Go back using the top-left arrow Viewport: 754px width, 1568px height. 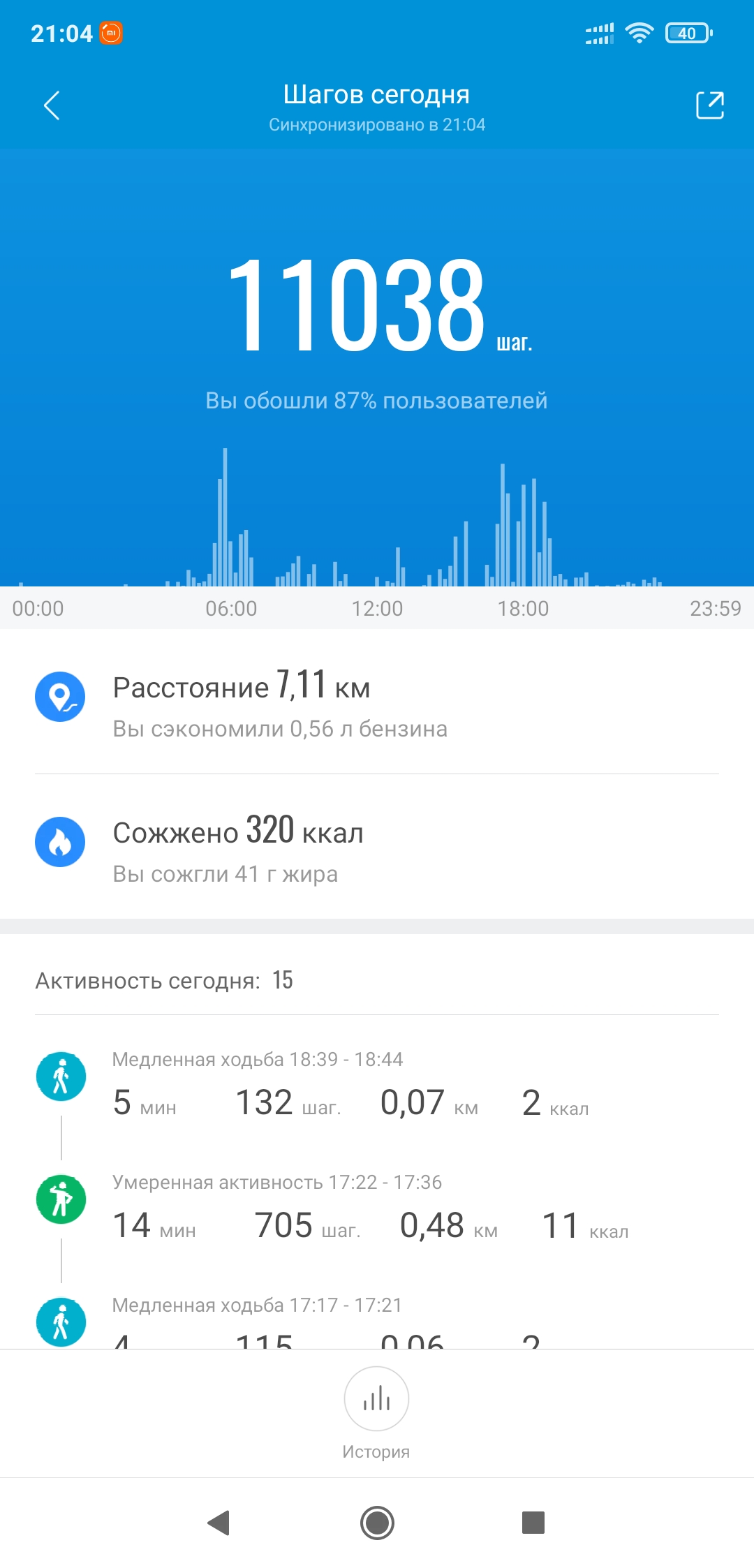click(x=51, y=106)
